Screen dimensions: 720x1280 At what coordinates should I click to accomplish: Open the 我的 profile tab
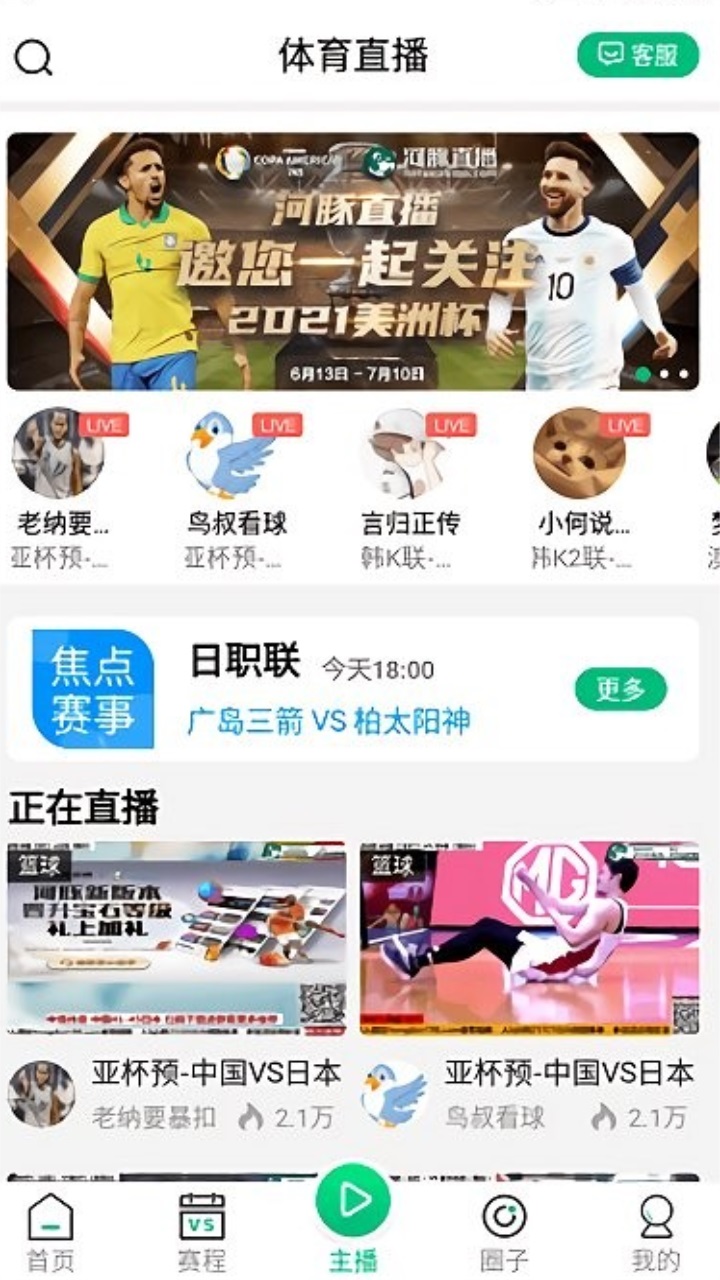656,1232
